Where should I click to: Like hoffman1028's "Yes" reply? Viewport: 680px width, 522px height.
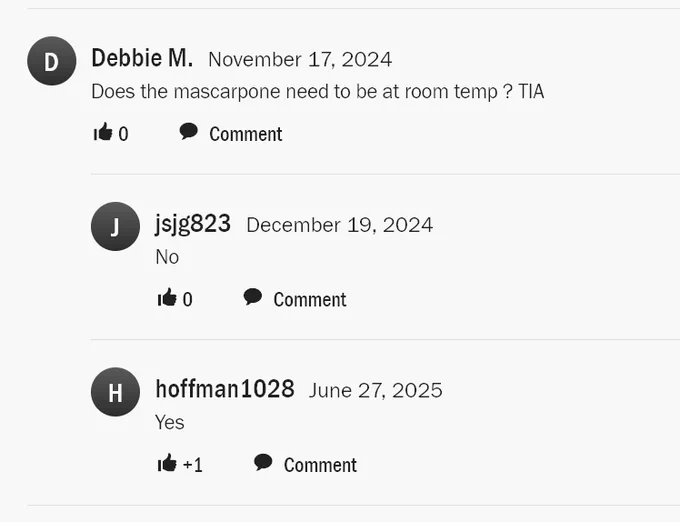pos(167,463)
